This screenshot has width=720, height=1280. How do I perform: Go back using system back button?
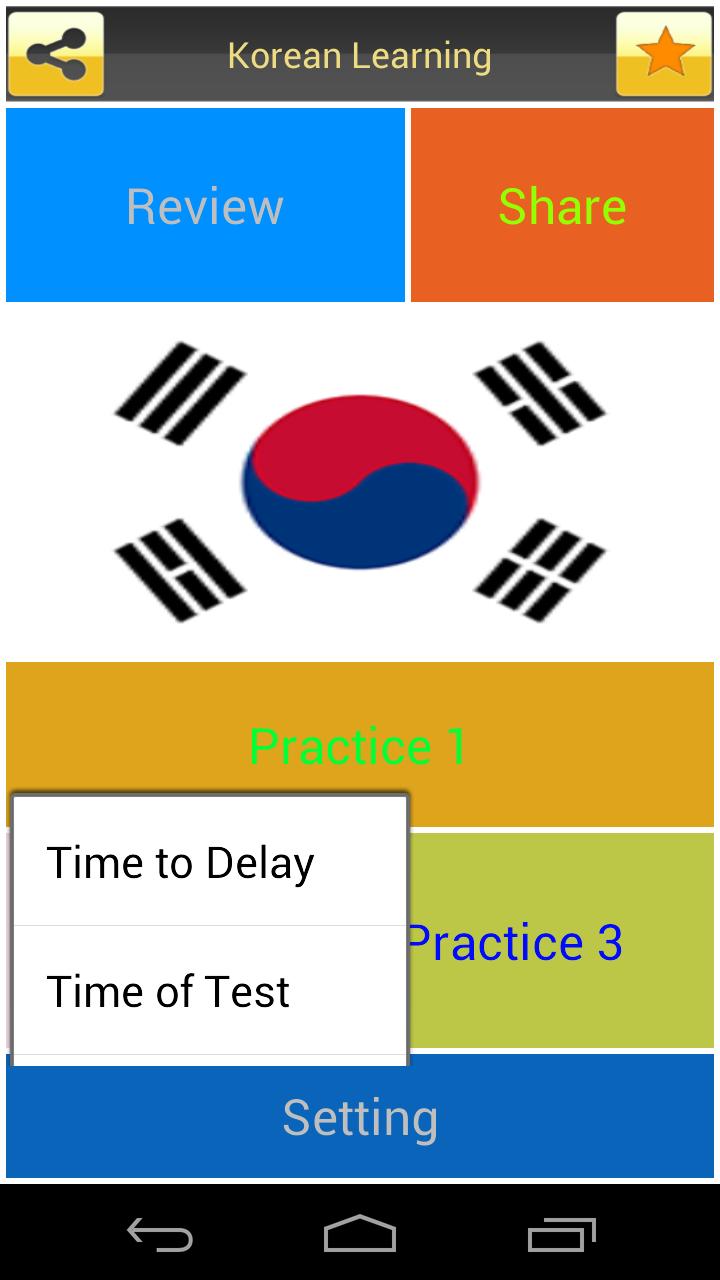point(160,1234)
